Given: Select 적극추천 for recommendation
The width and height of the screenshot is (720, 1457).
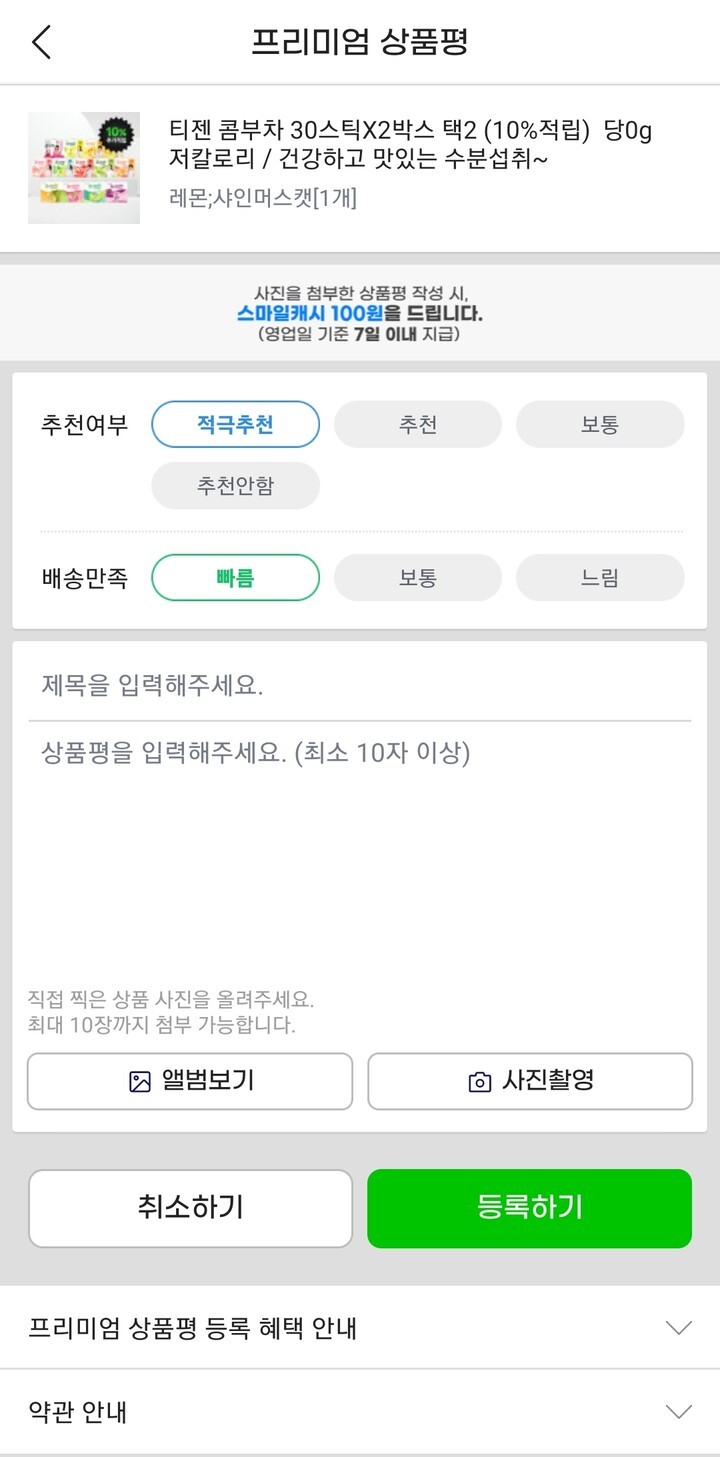Looking at the screenshot, I should (x=235, y=424).
